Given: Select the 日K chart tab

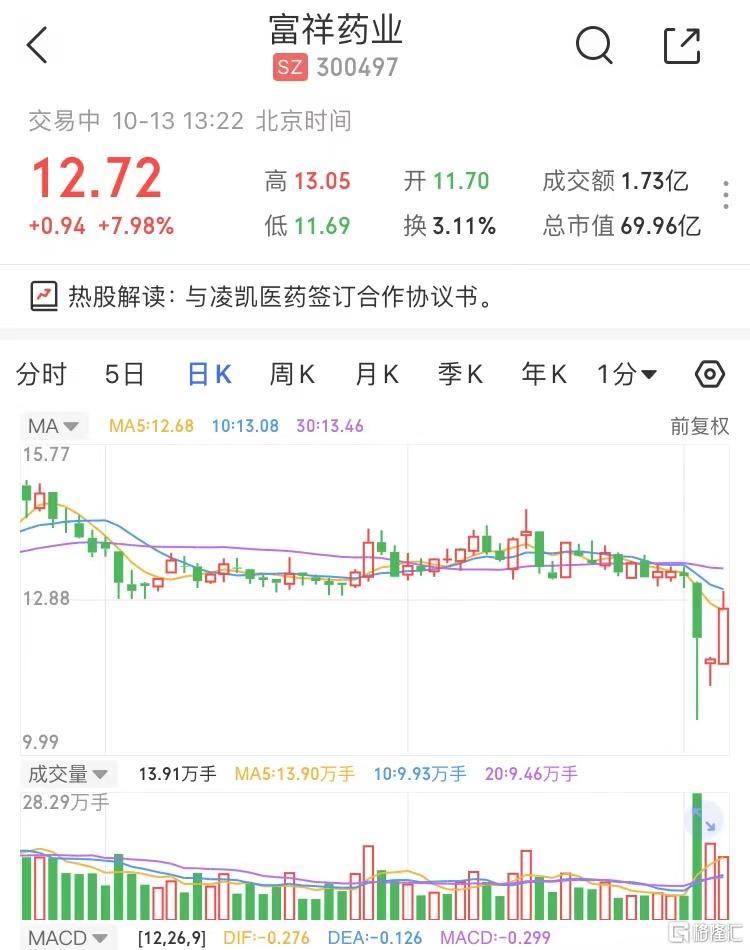Looking at the screenshot, I should 210,375.
